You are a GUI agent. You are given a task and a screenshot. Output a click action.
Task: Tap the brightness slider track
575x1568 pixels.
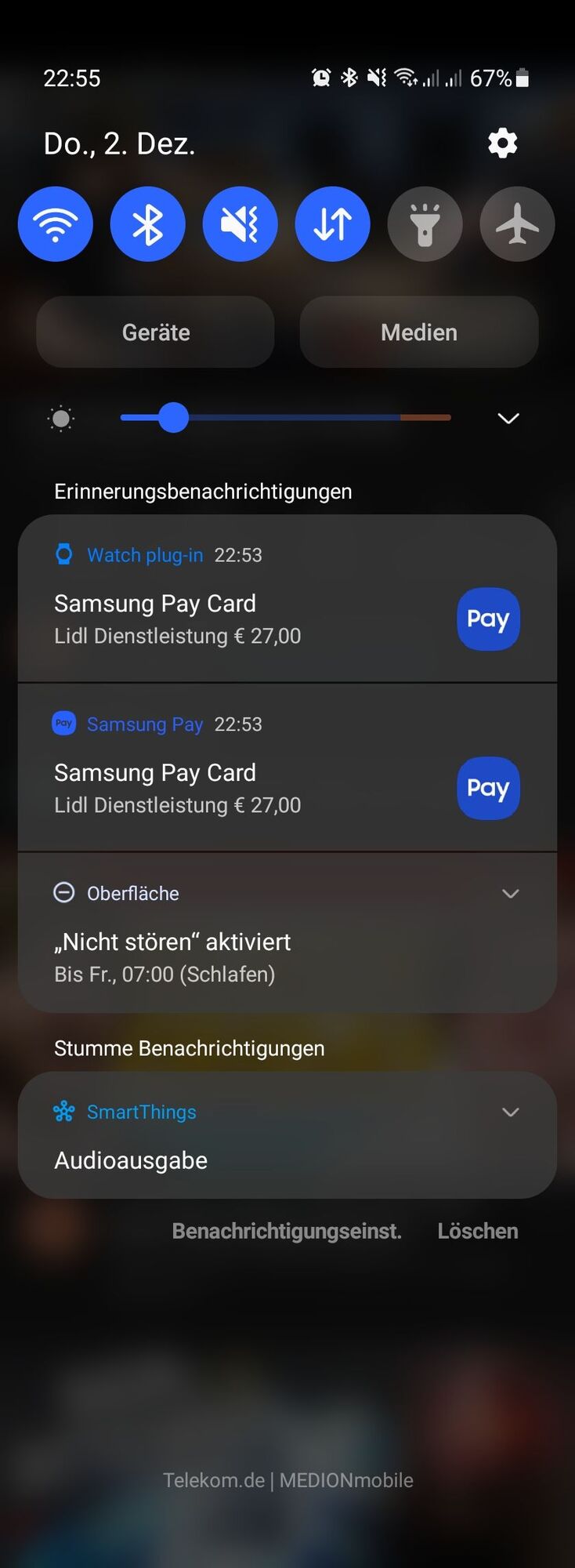tap(313, 418)
